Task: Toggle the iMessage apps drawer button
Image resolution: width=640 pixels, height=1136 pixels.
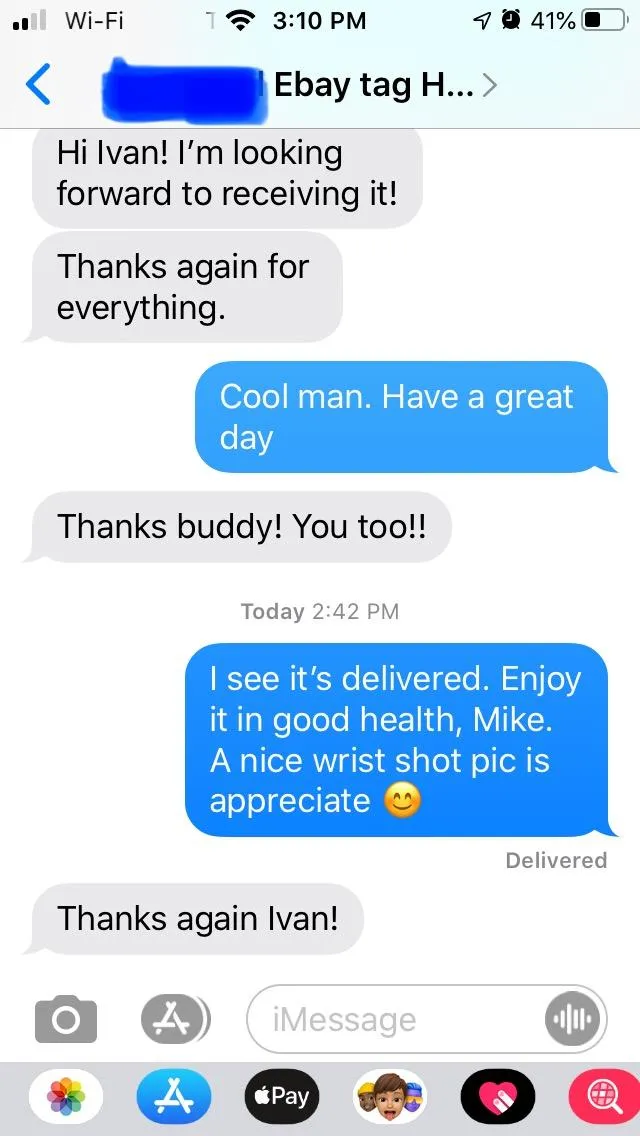Action: [175, 1019]
